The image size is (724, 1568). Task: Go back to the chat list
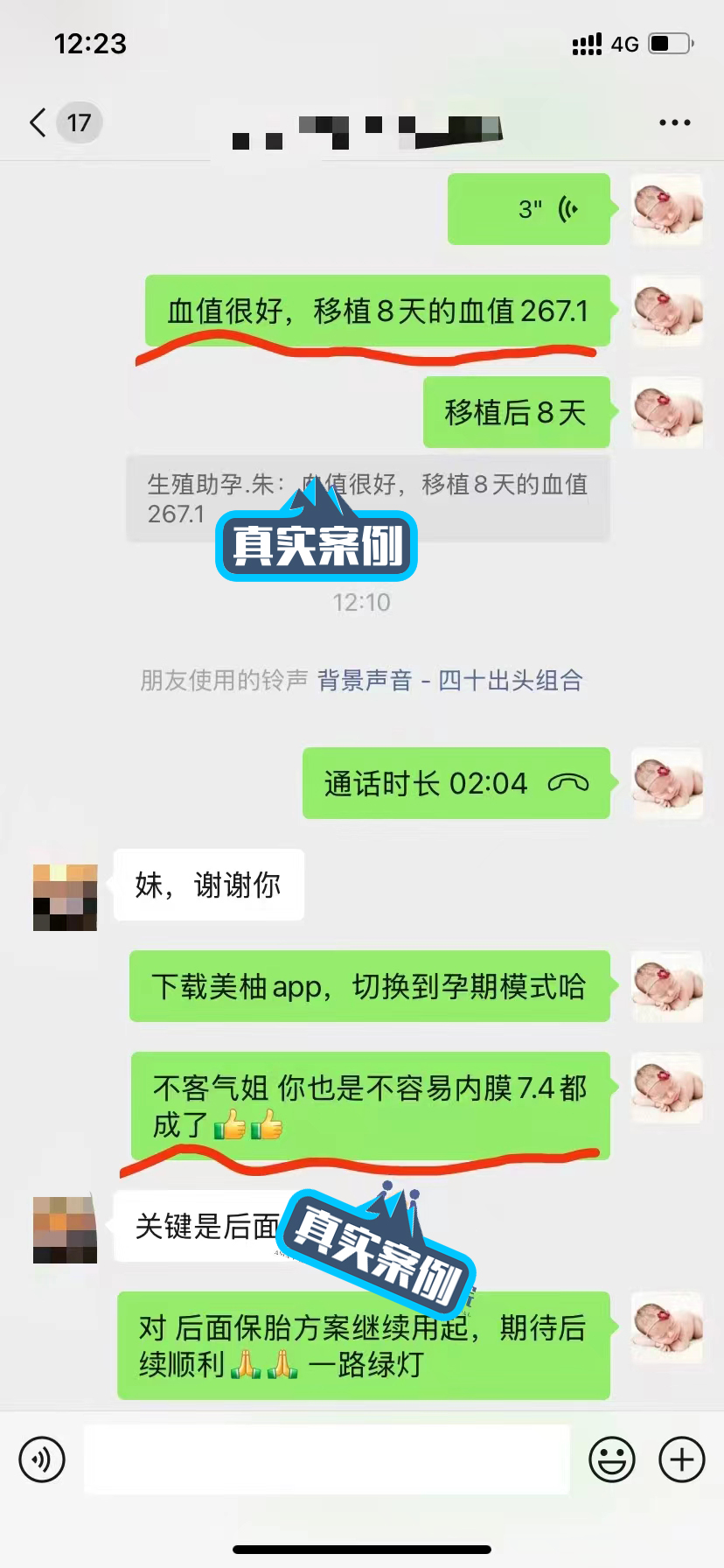pyautogui.click(x=38, y=122)
